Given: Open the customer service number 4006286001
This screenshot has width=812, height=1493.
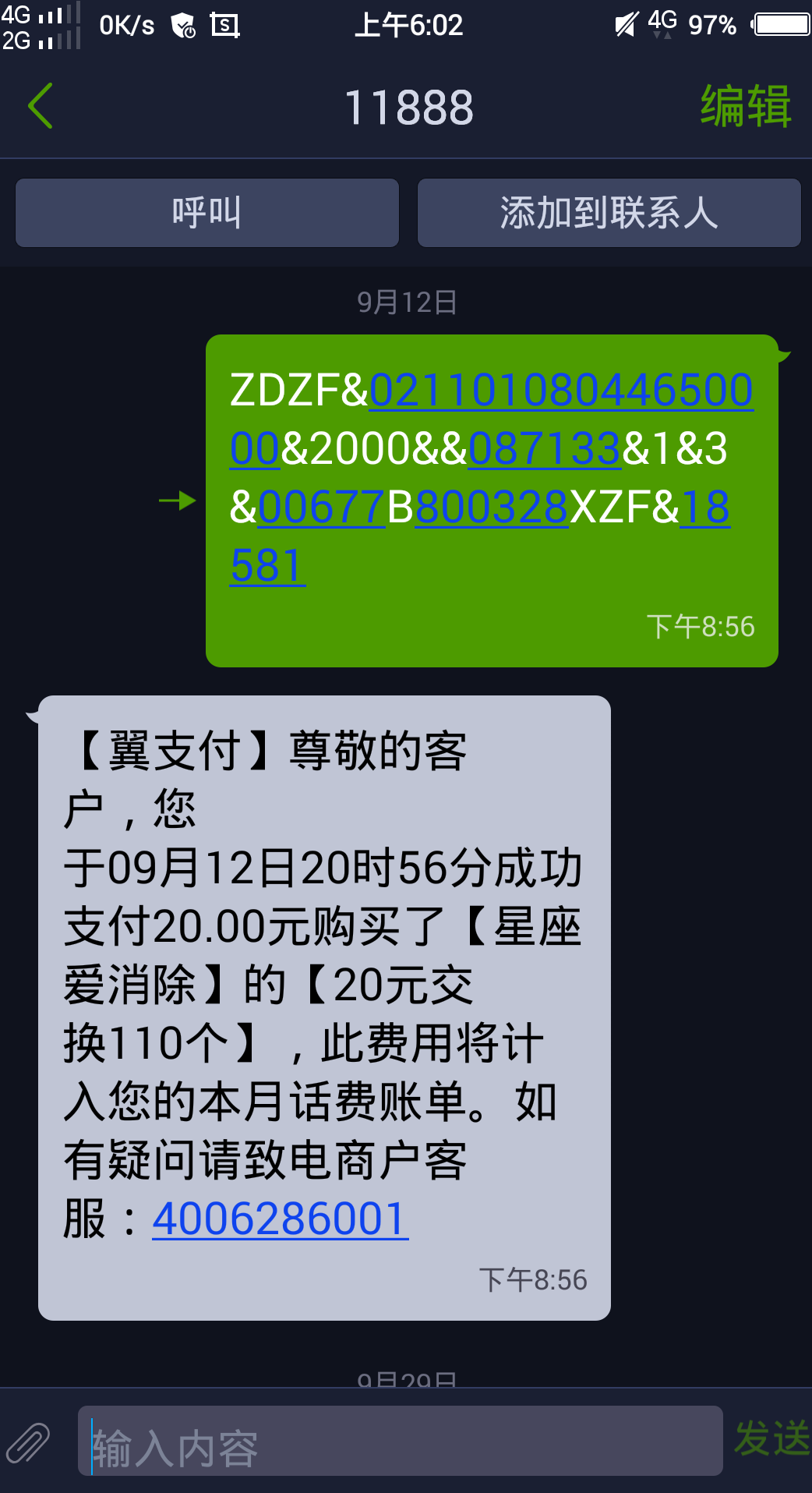Looking at the screenshot, I should pyautogui.click(x=280, y=1219).
